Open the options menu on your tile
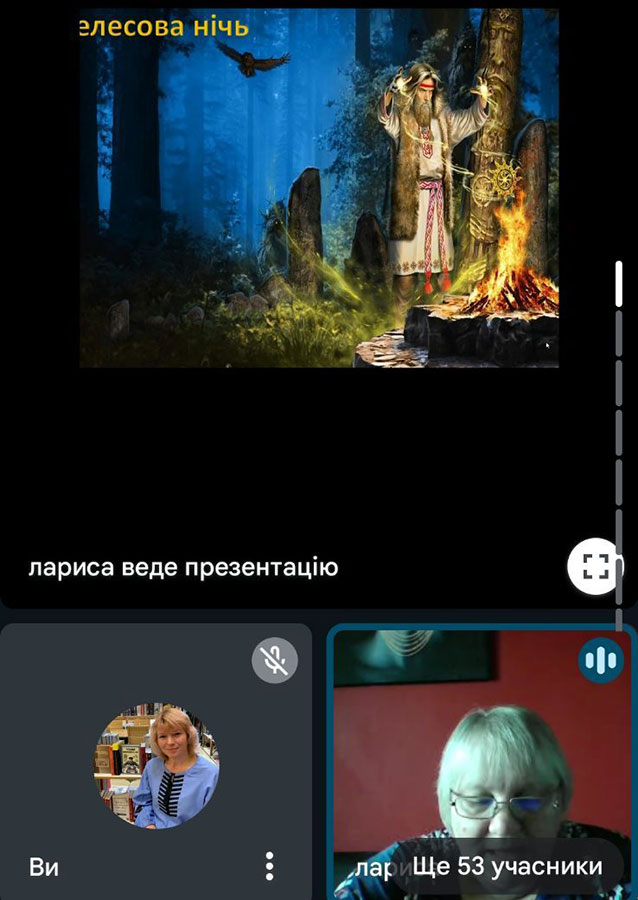 coord(270,865)
